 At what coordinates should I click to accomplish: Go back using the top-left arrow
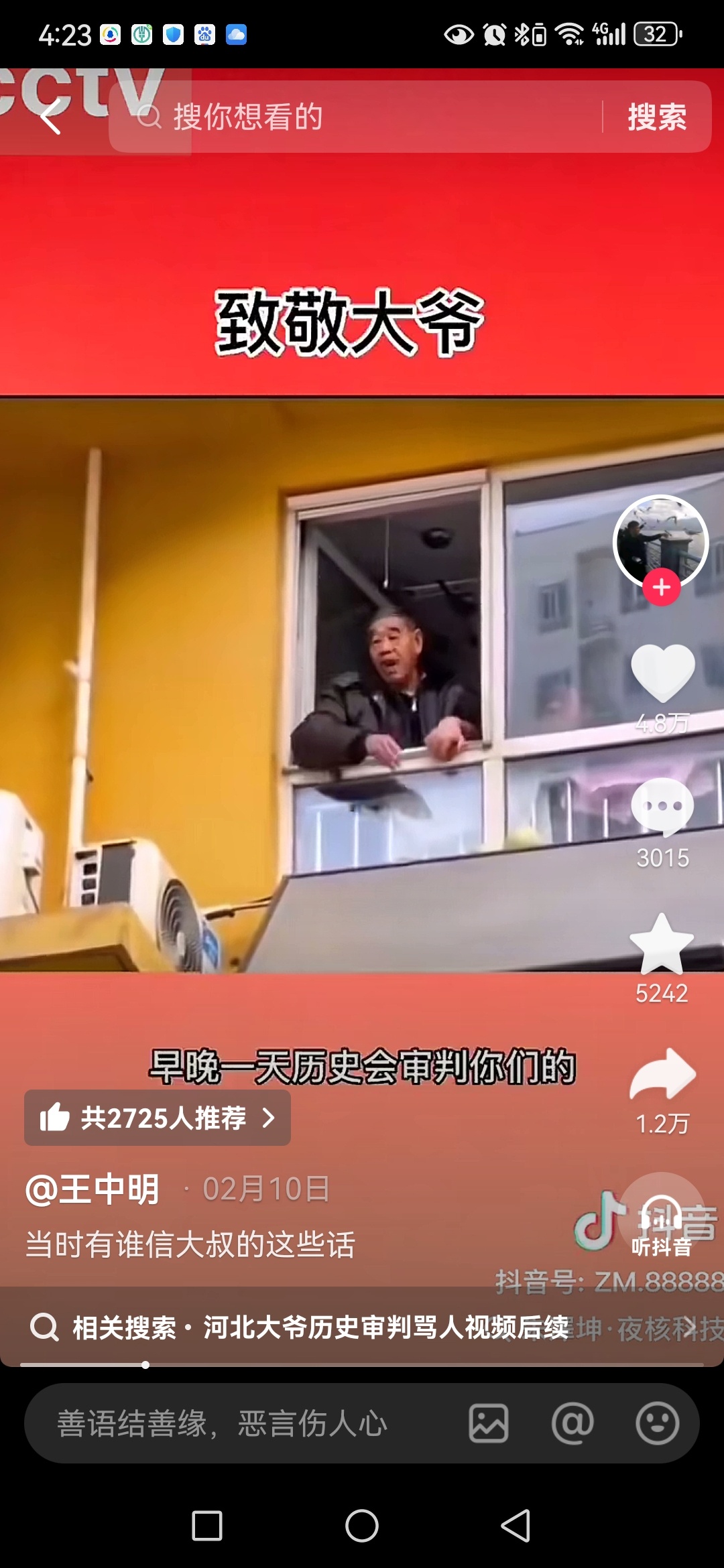tap(51, 117)
